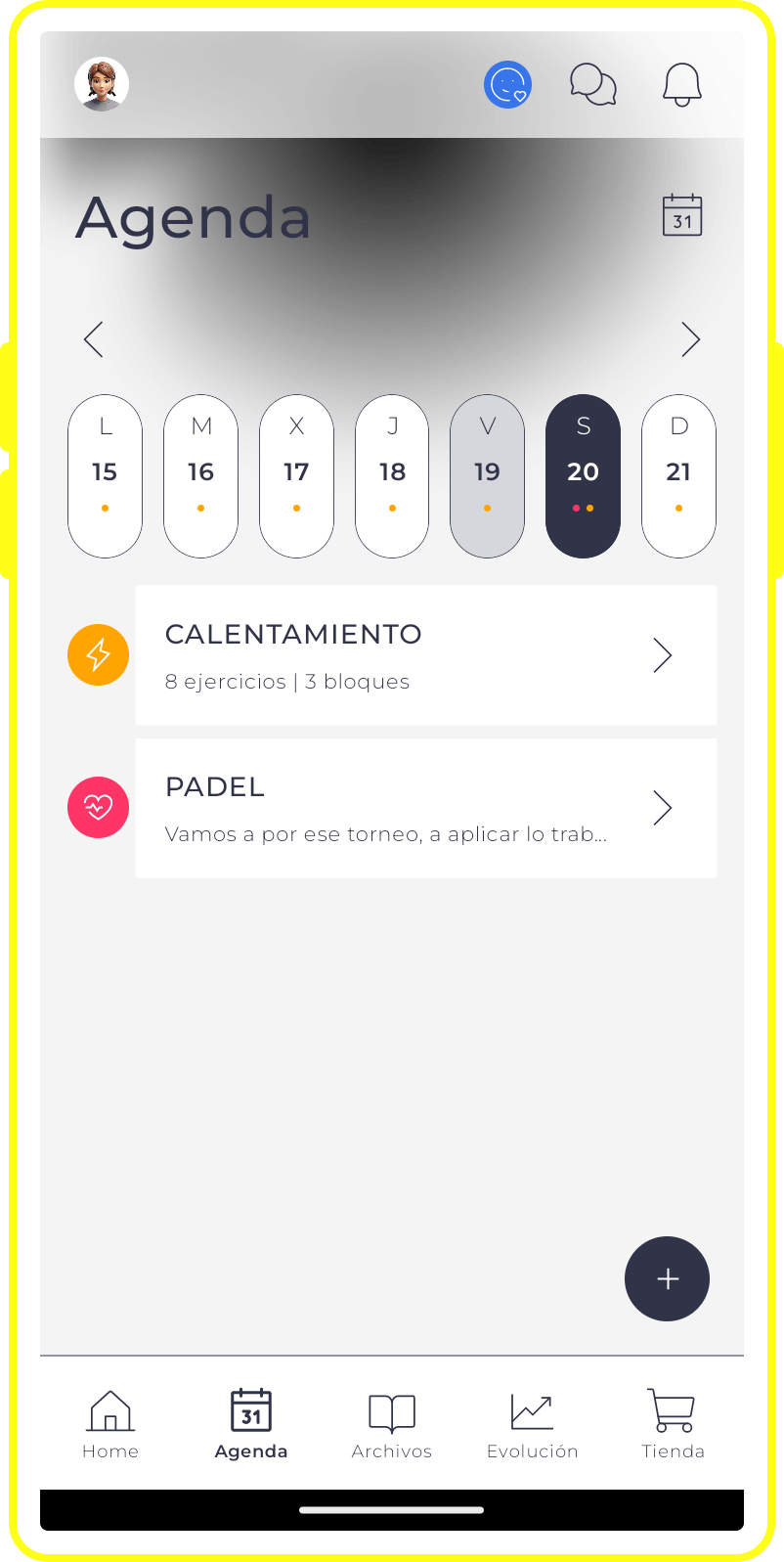Go to the next week

690,339
